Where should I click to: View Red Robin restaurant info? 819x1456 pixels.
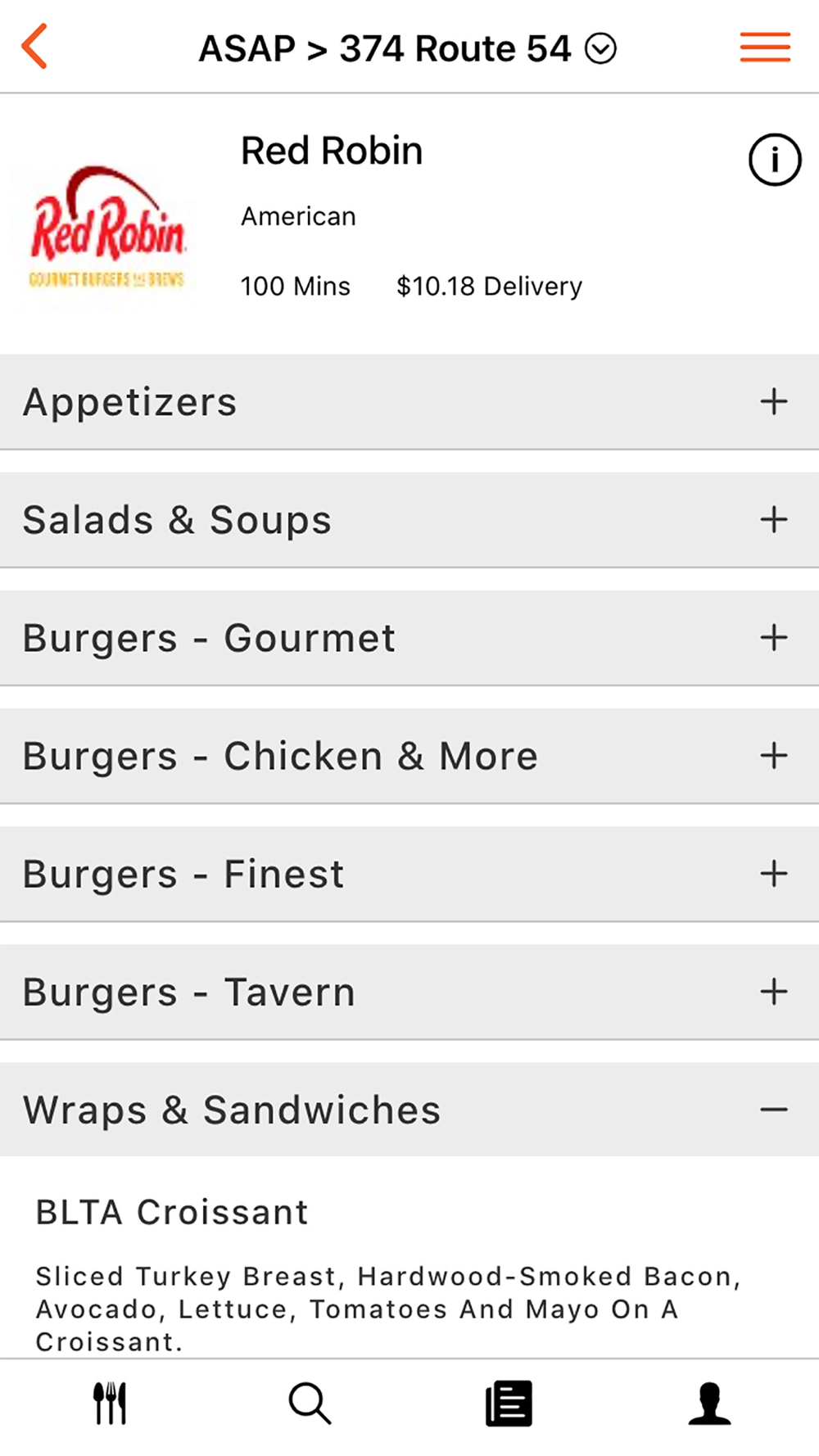click(774, 160)
